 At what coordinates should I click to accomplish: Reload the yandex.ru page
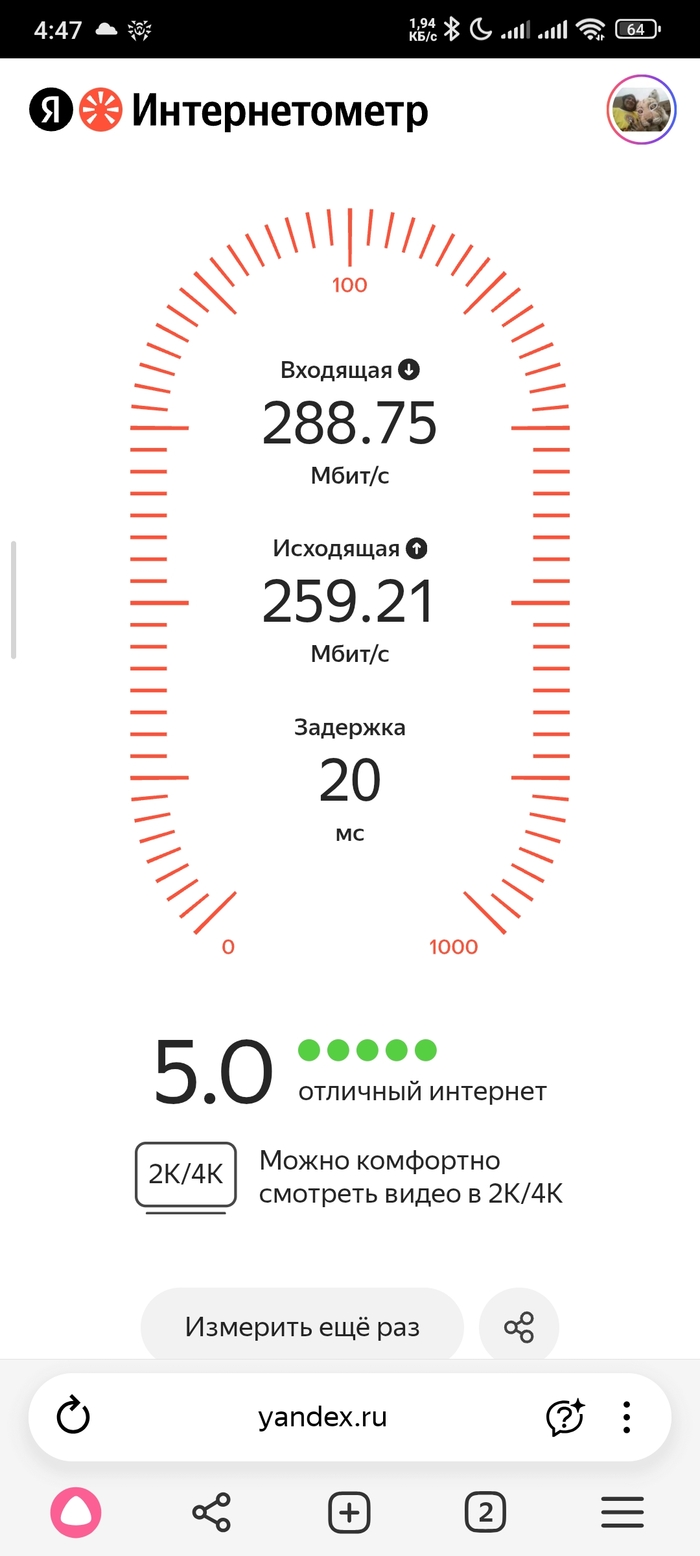pyautogui.click(x=74, y=1417)
